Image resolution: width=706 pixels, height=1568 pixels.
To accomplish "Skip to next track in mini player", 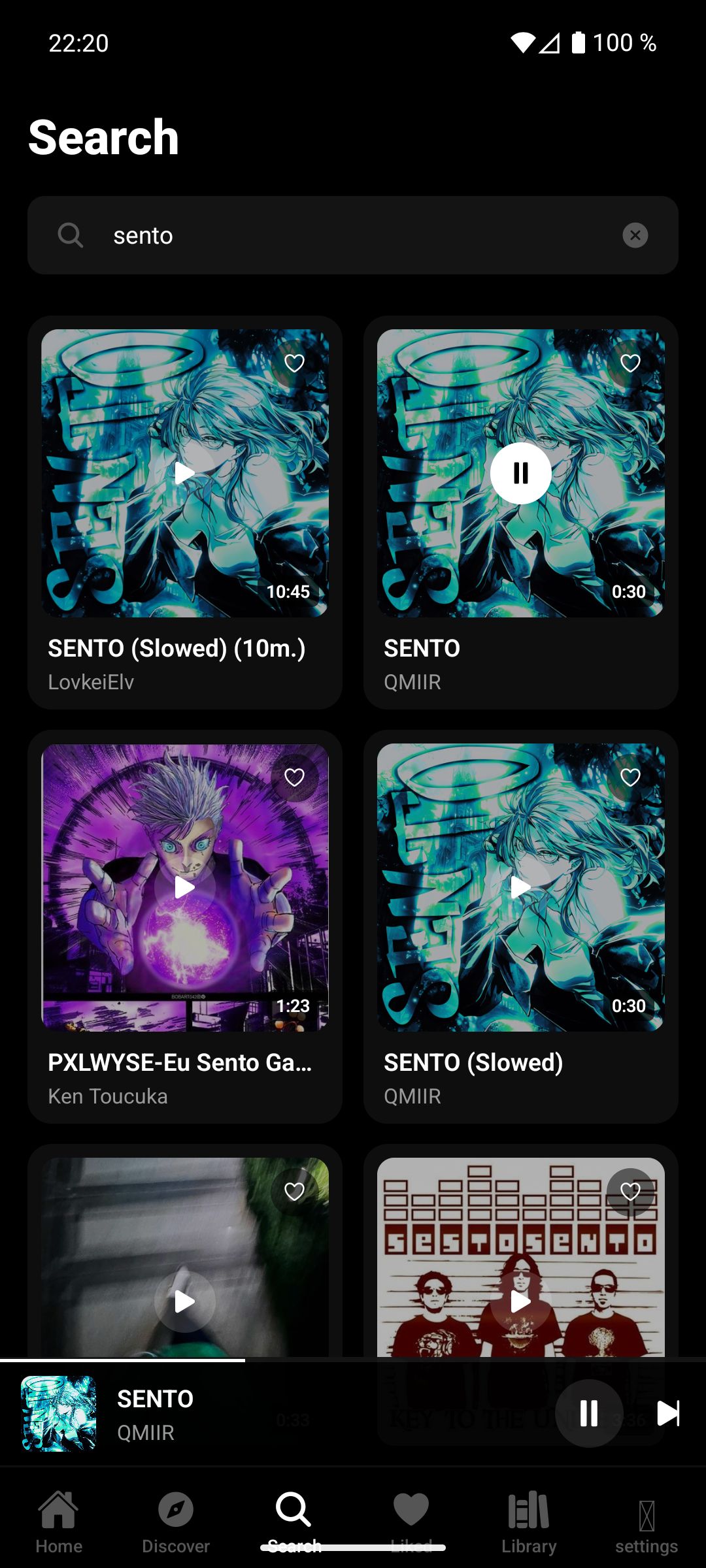I will click(667, 1413).
